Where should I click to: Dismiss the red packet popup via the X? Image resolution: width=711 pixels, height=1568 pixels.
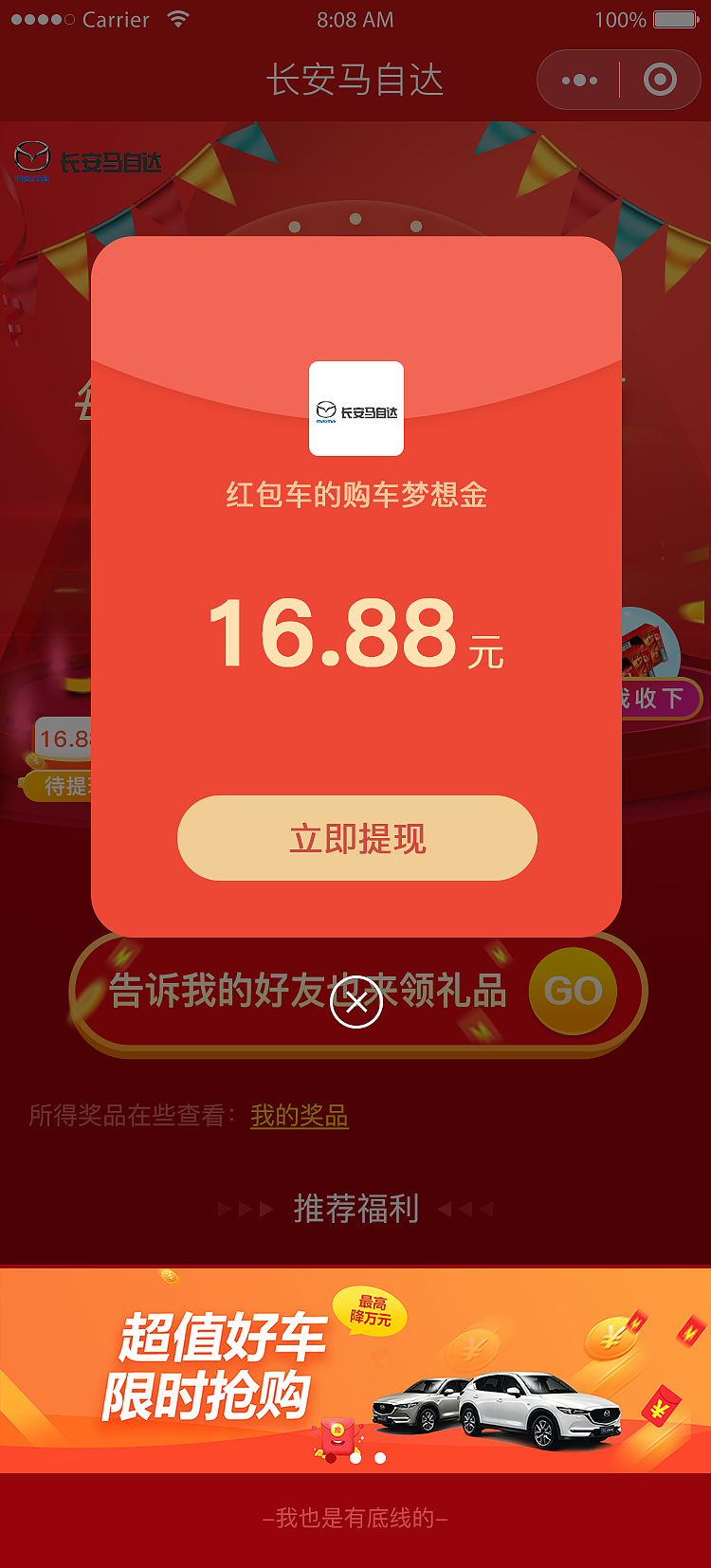pyautogui.click(x=355, y=1000)
